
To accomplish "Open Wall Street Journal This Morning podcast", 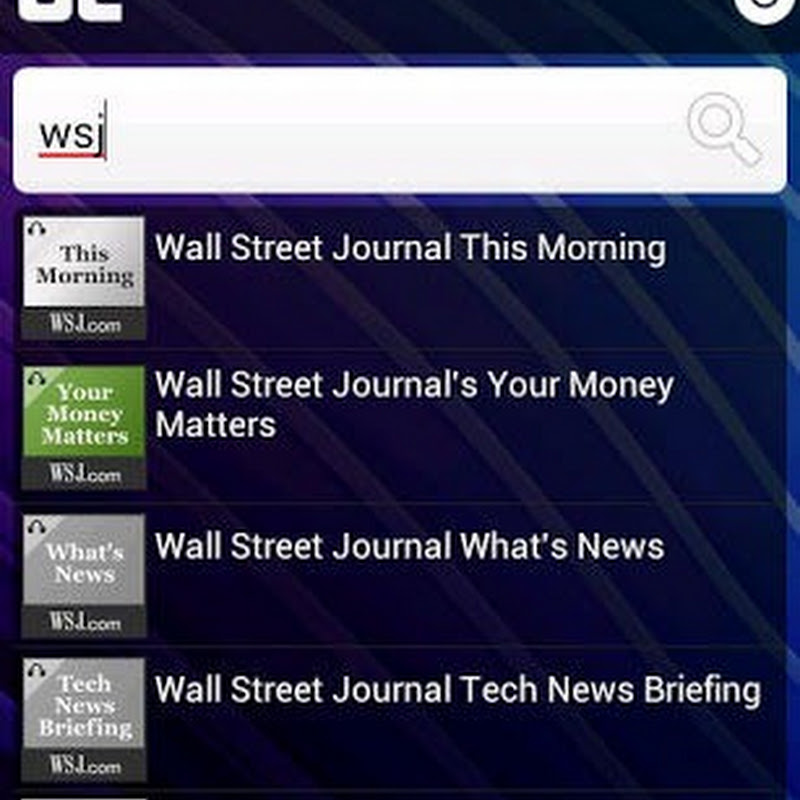I will (410, 249).
